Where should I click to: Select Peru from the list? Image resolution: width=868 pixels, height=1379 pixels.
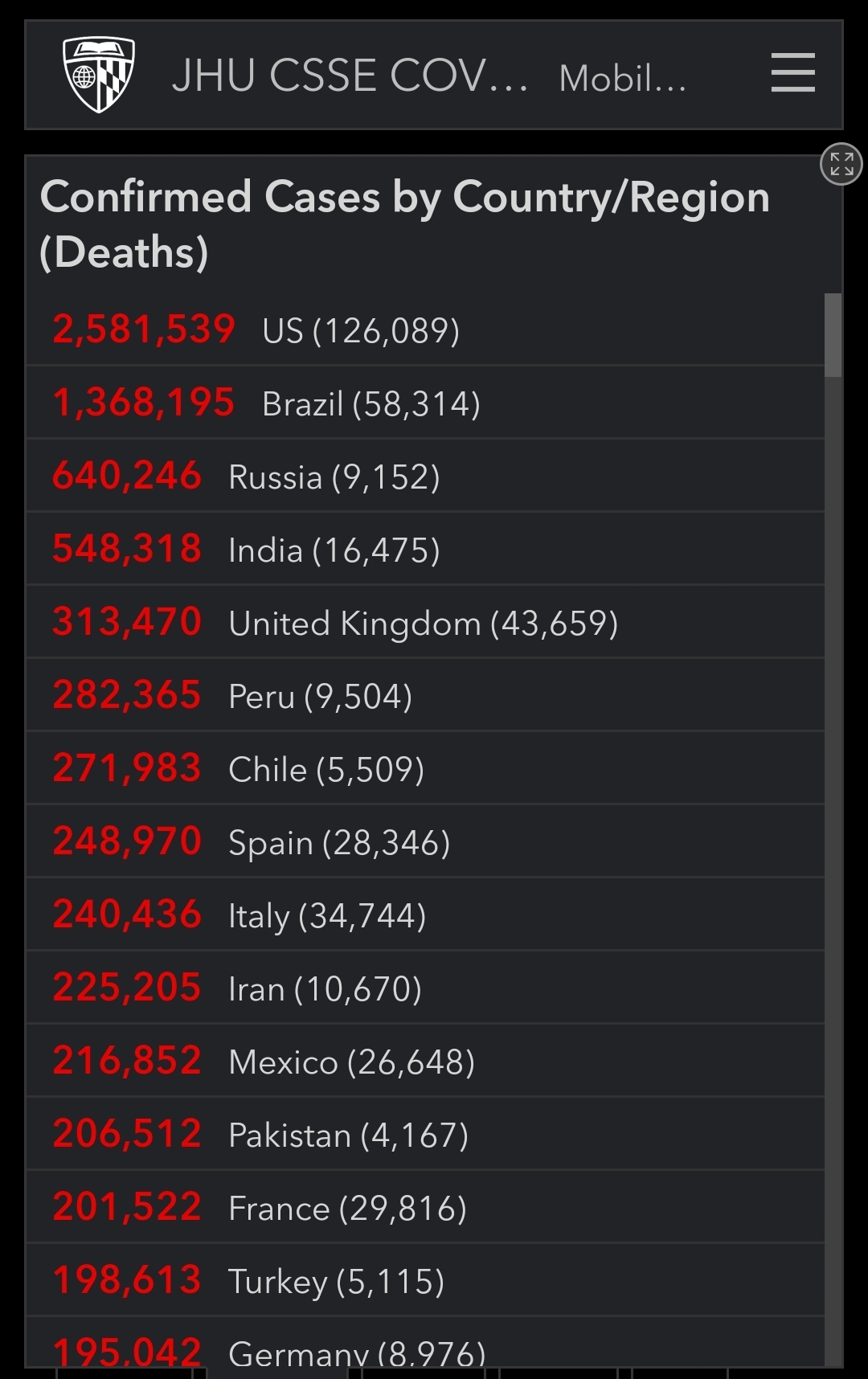click(425, 695)
